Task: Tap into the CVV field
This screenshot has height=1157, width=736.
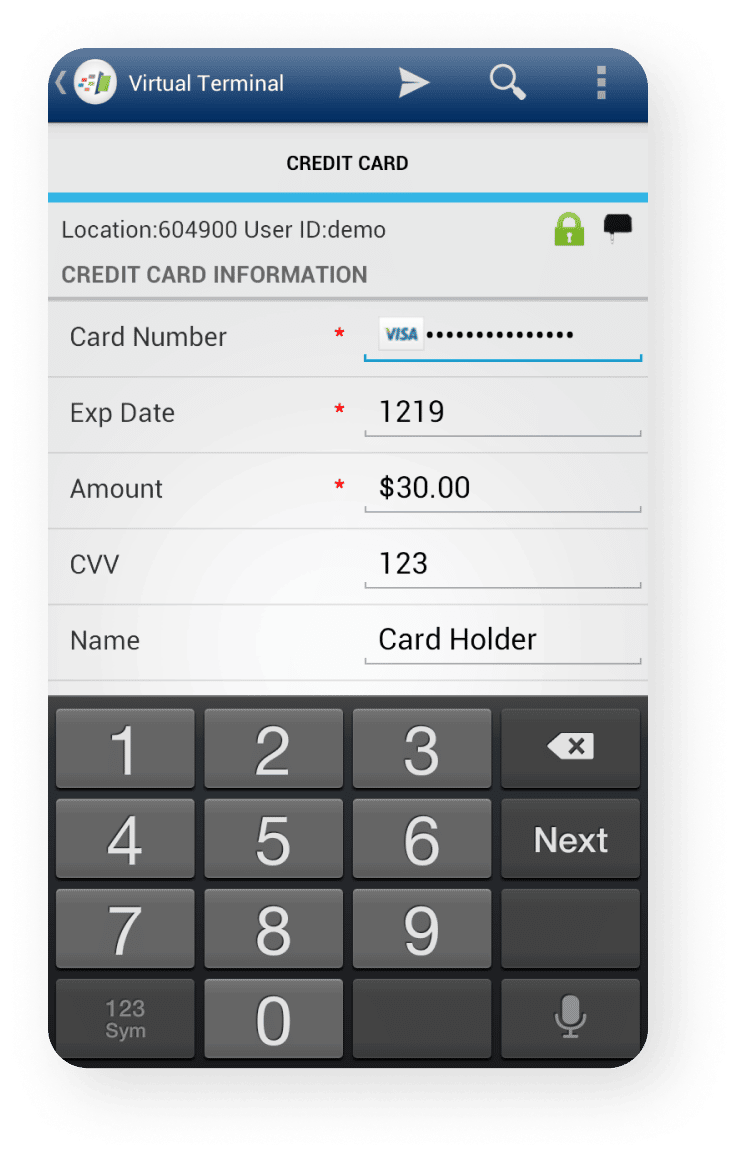Action: [502, 564]
